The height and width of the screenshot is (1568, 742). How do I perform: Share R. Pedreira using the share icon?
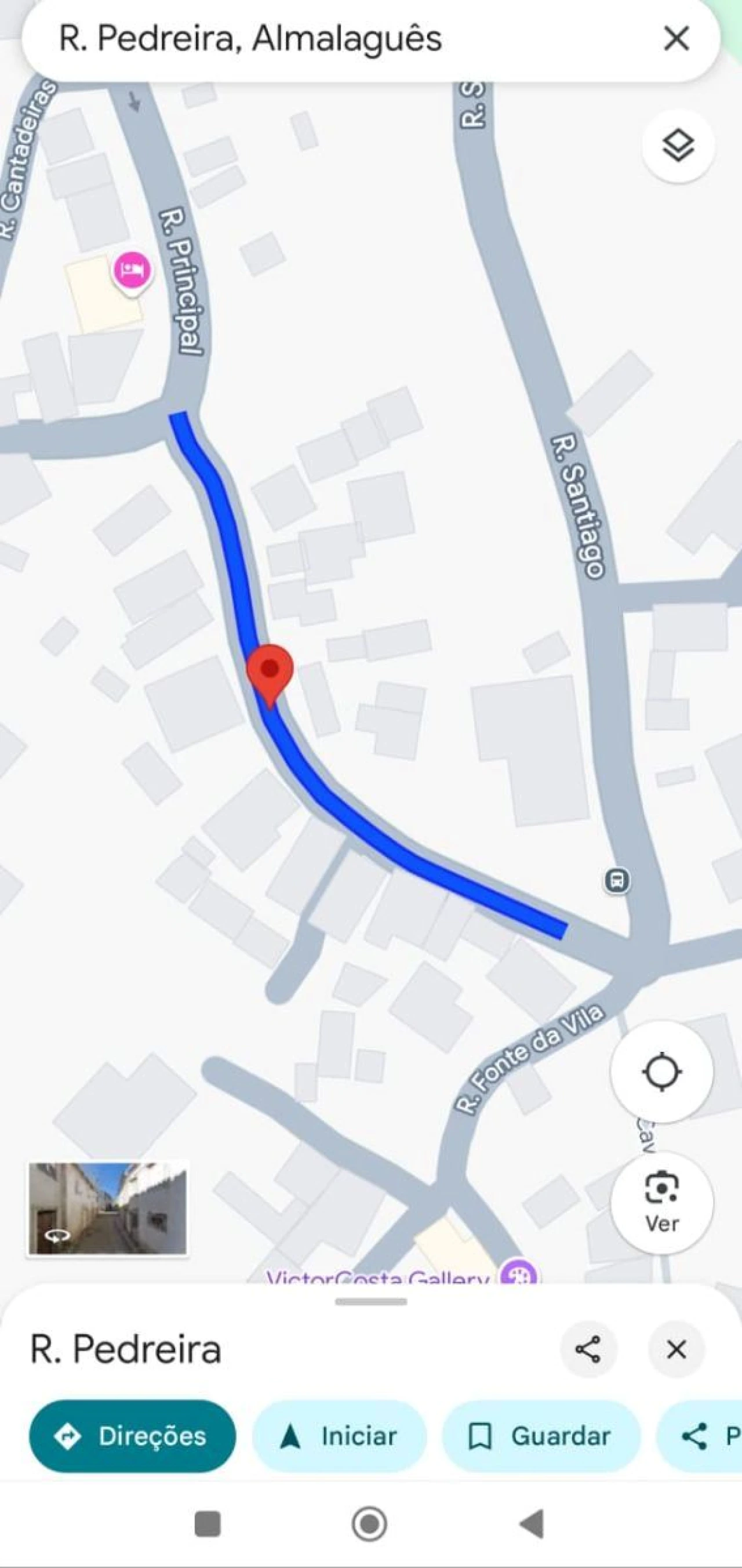tap(588, 1349)
